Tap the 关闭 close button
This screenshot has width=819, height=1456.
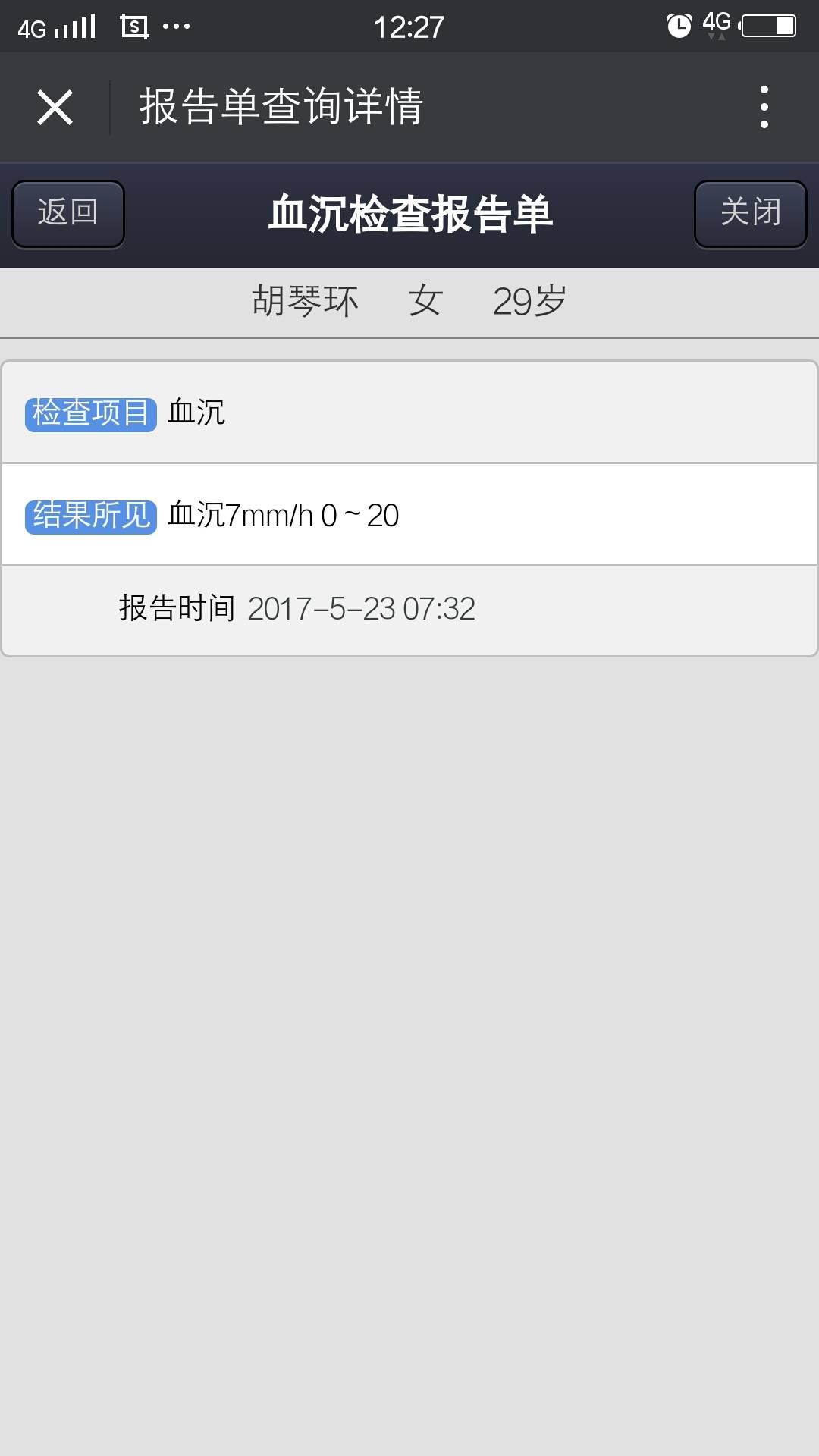(750, 214)
